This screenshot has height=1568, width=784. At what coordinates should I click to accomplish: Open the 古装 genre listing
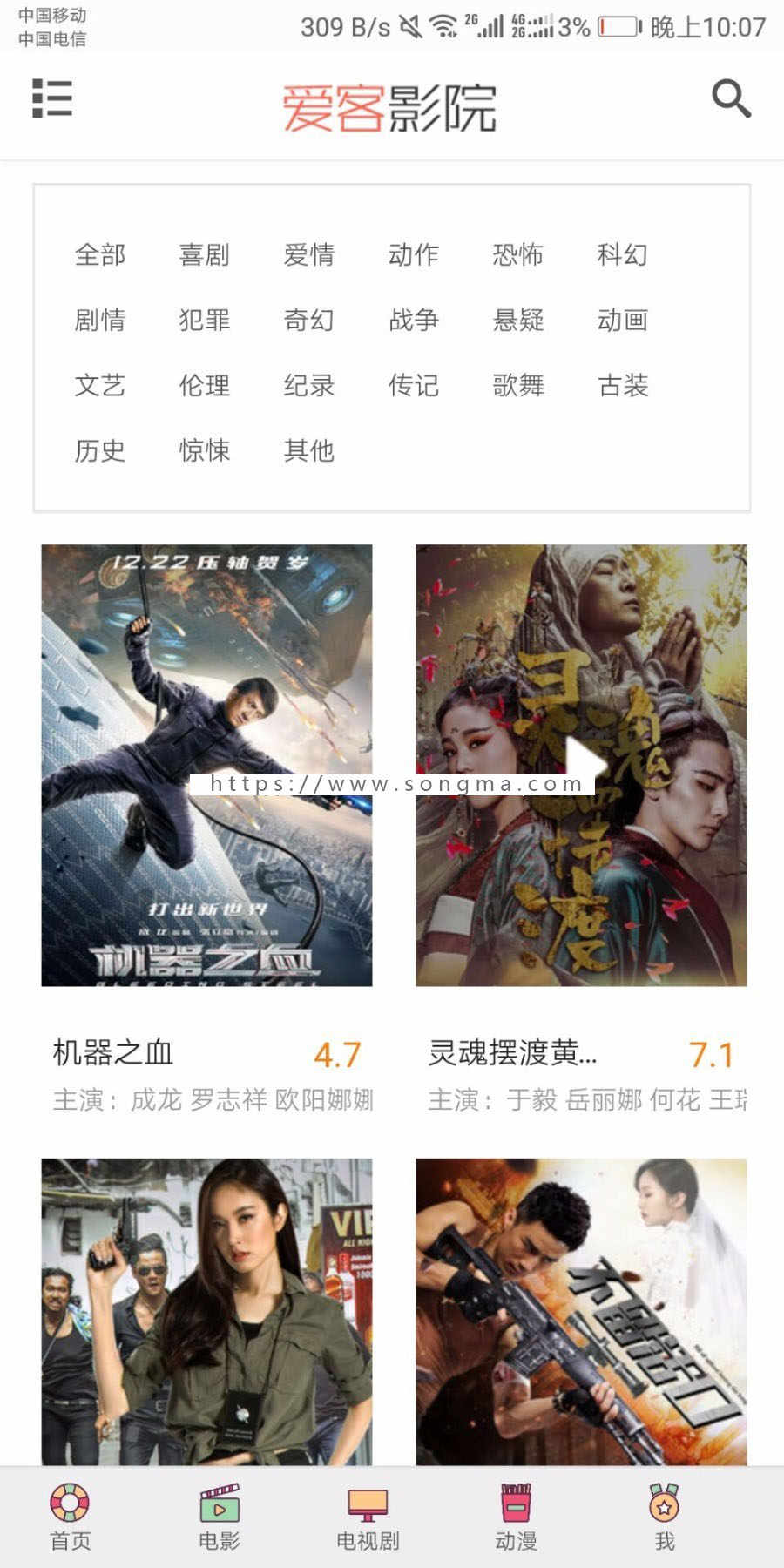coord(624,386)
